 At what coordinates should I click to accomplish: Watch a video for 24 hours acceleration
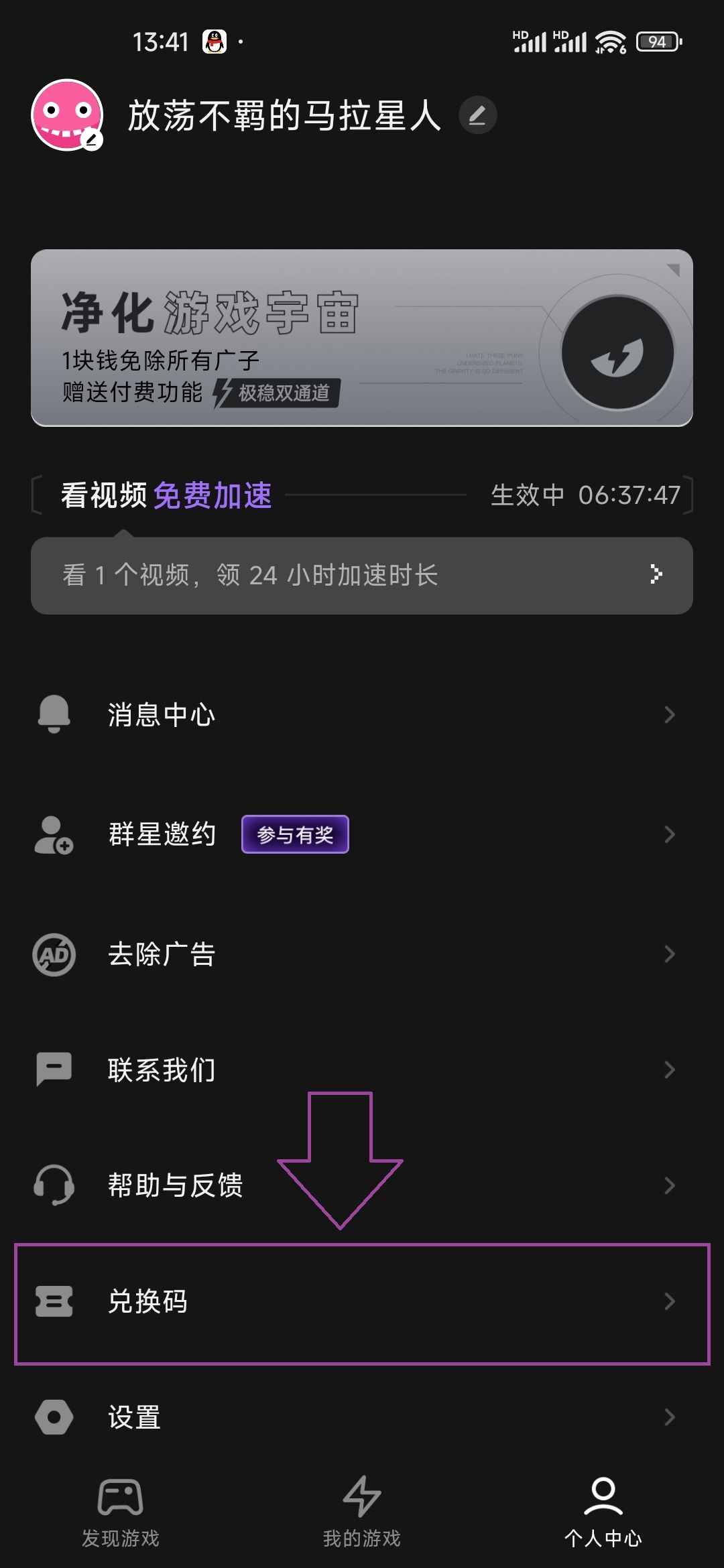click(362, 575)
